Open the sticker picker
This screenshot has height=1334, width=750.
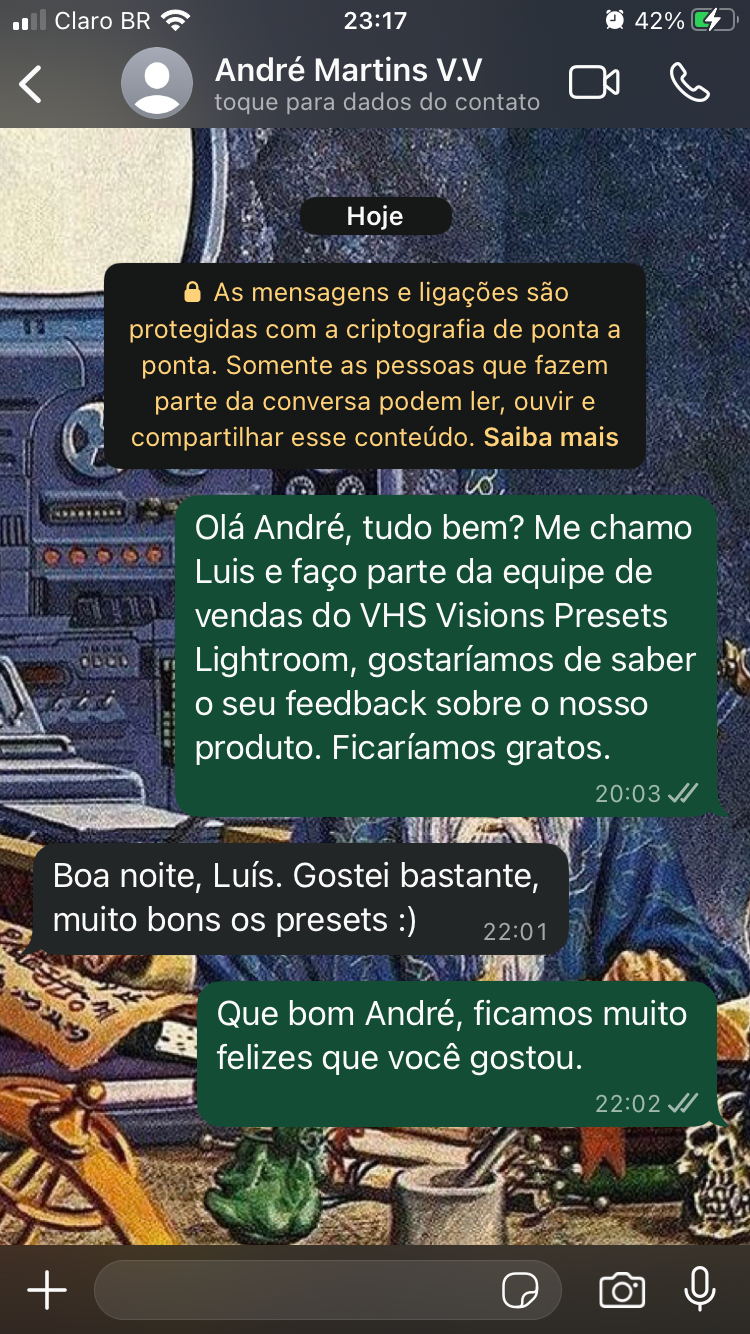(520, 1290)
